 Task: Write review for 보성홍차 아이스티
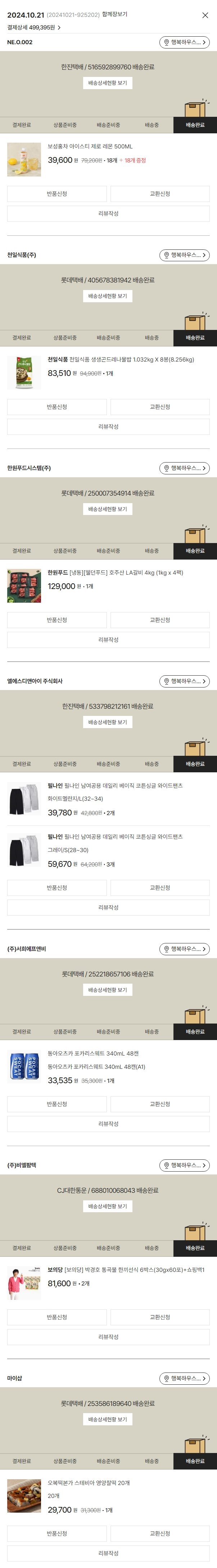click(108, 213)
